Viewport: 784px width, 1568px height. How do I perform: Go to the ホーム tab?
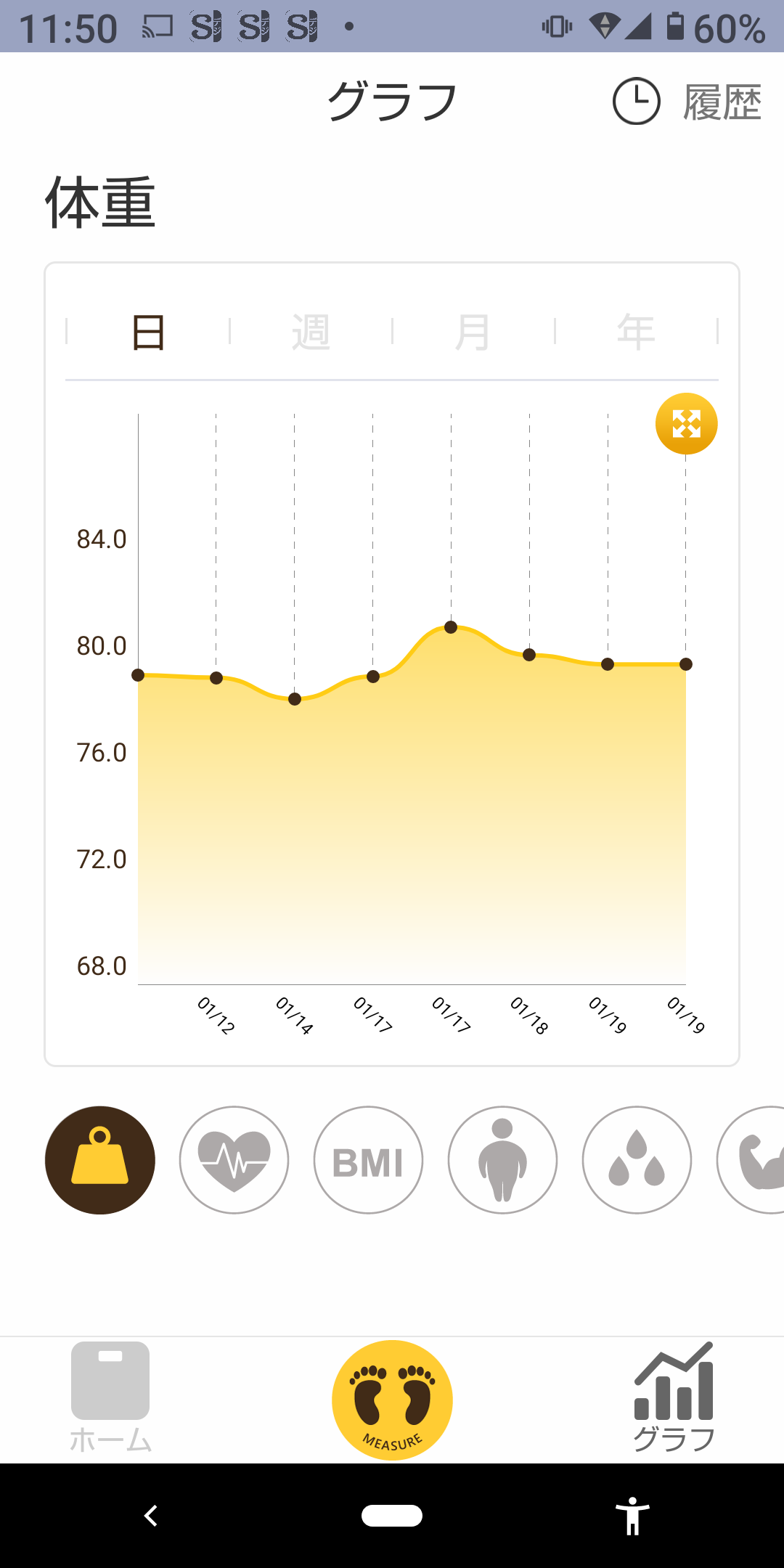click(x=110, y=1398)
